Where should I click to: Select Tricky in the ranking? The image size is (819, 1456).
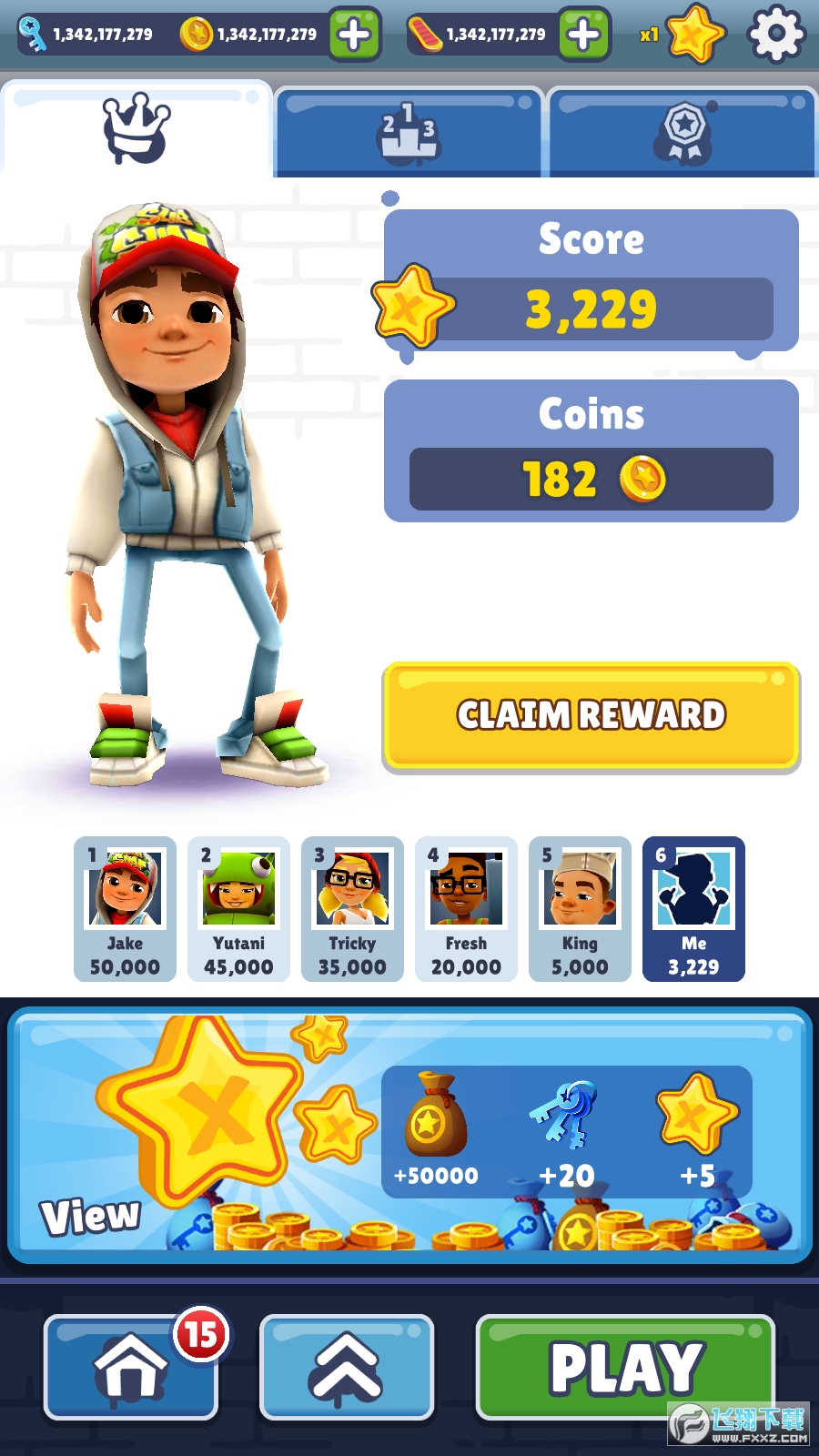coord(352,908)
